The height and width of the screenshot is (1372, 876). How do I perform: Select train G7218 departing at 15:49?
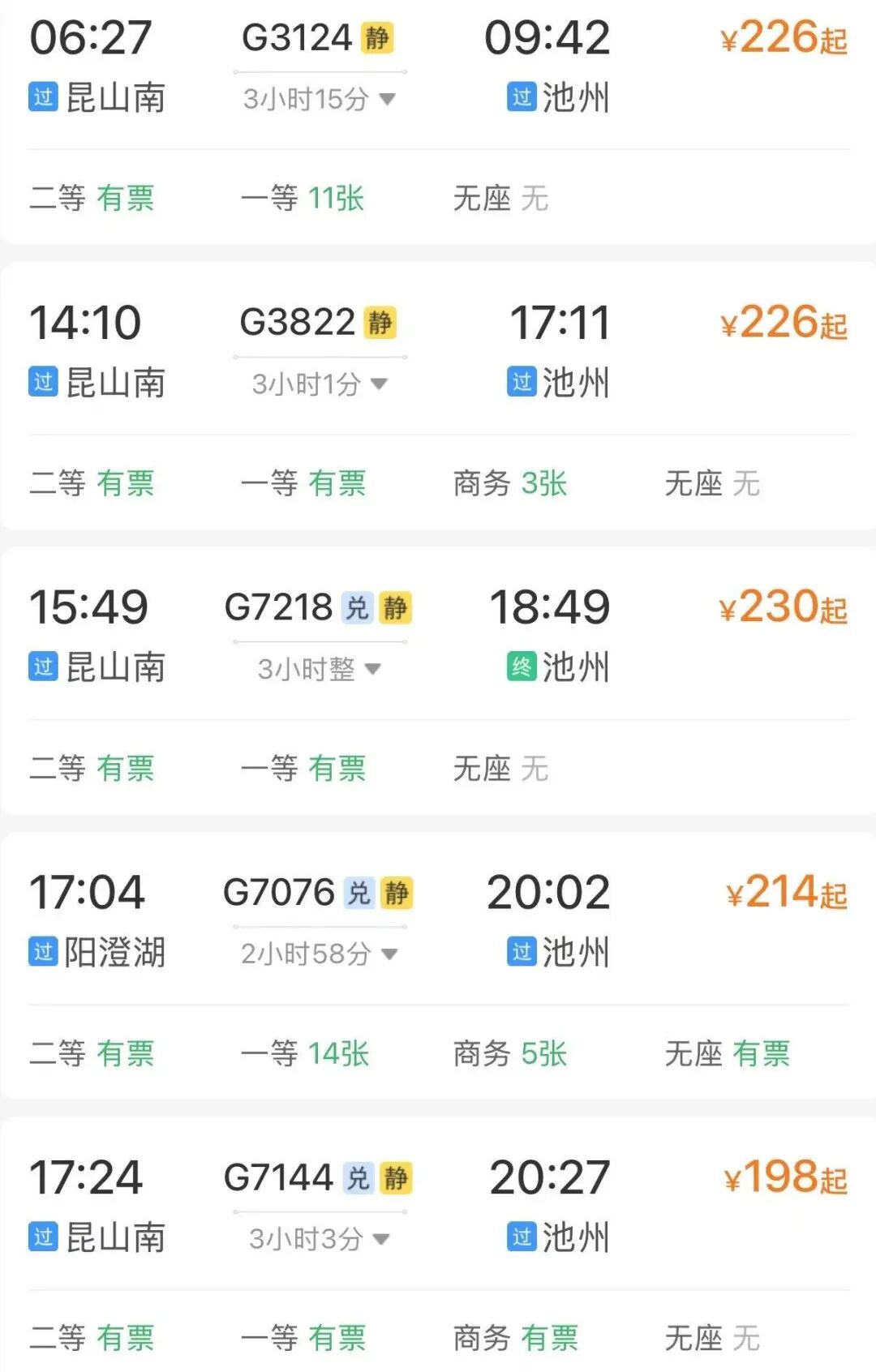click(279, 607)
